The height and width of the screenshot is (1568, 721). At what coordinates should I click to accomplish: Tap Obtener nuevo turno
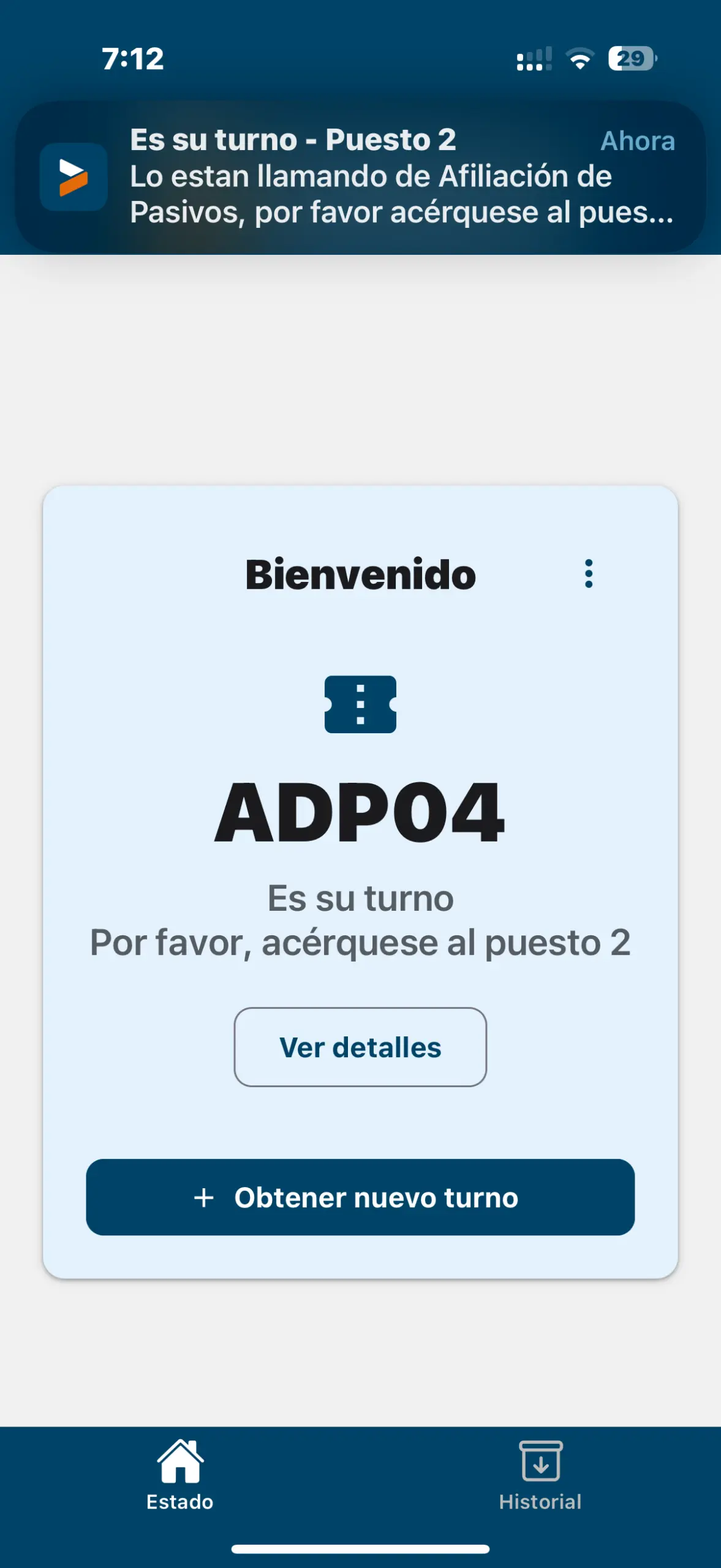point(360,1197)
